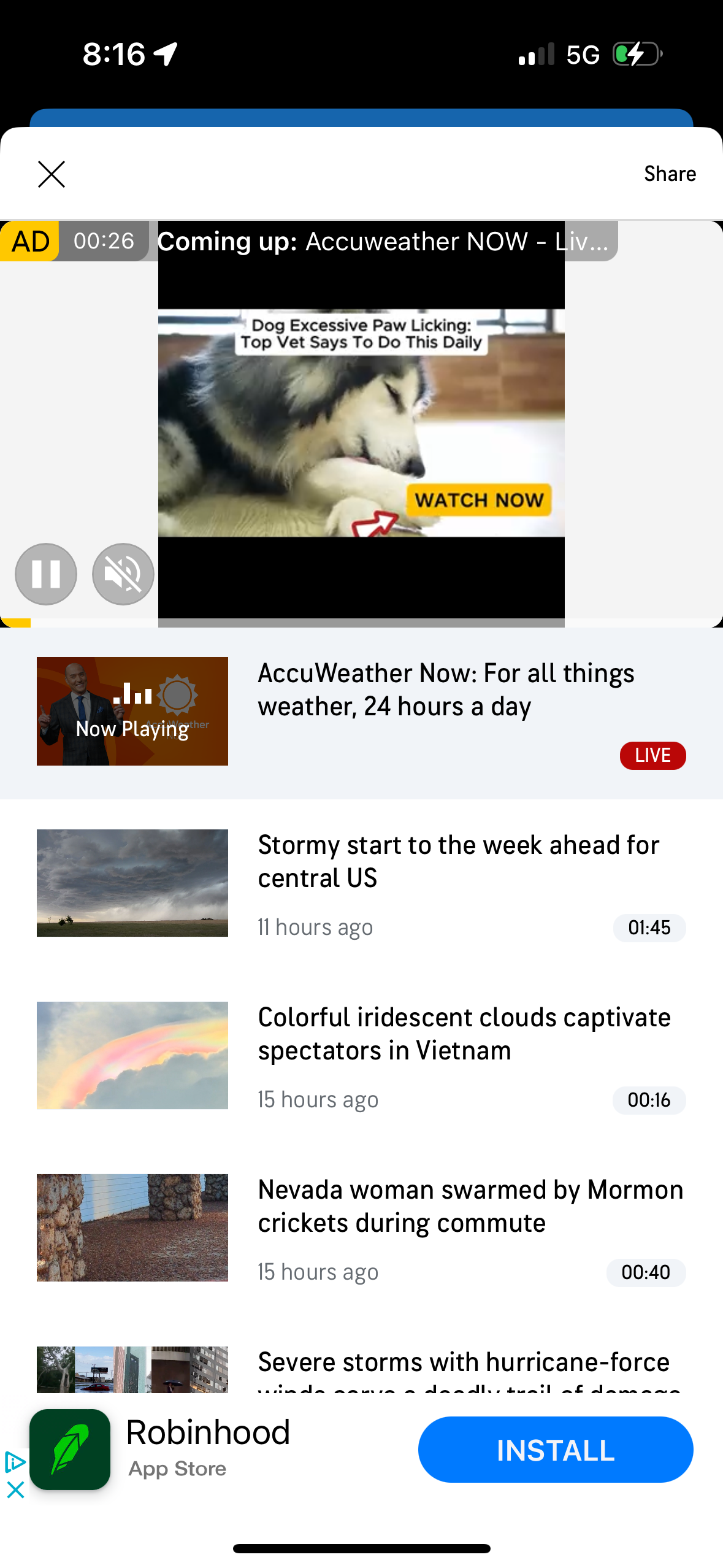Play 'Nevada woman swarmed by Mormon crickets'
The image size is (723, 1568).
click(x=470, y=1205)
